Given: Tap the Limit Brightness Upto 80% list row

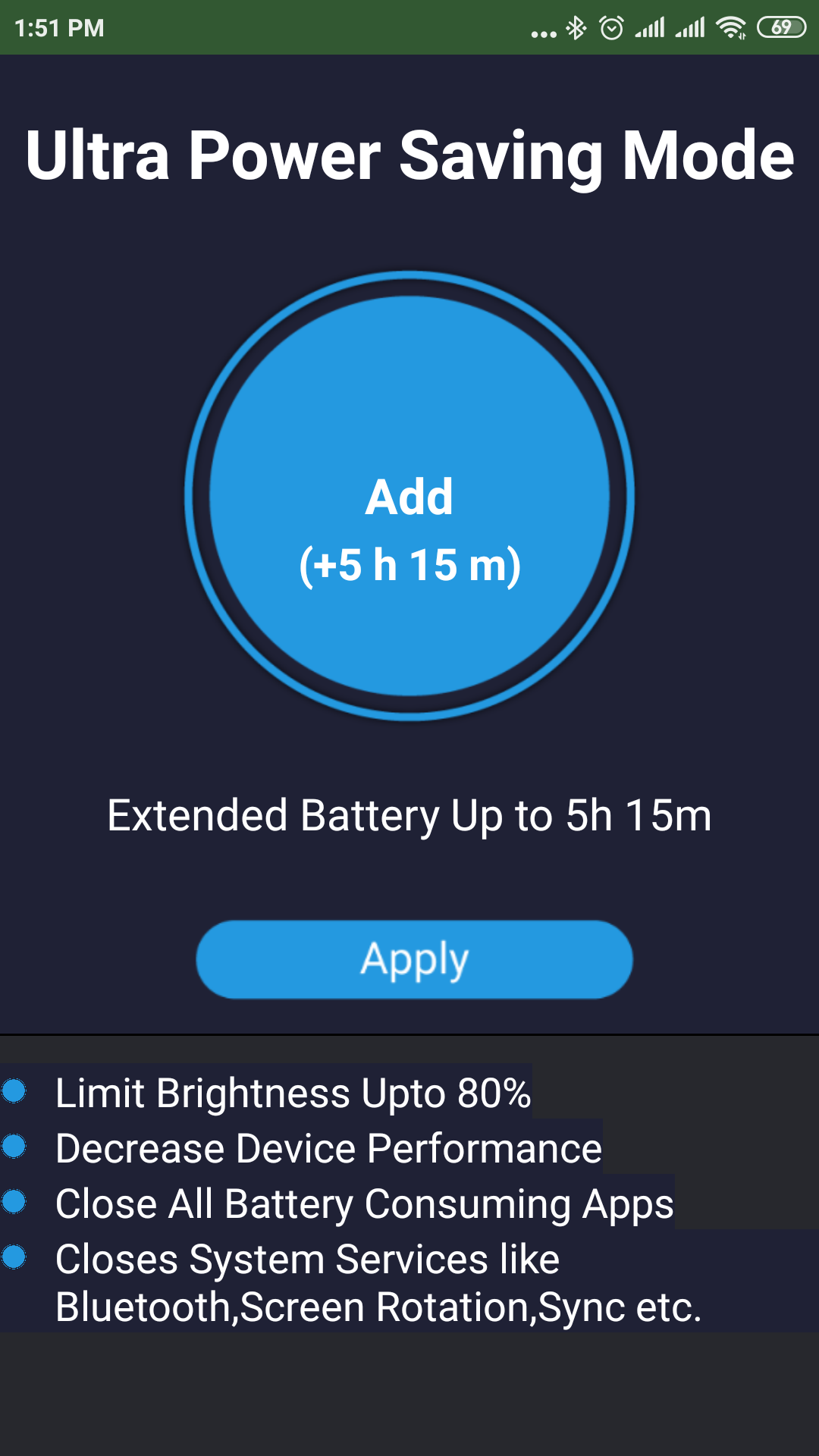Looking at the screenshot, I should (x=296, y=1092).
